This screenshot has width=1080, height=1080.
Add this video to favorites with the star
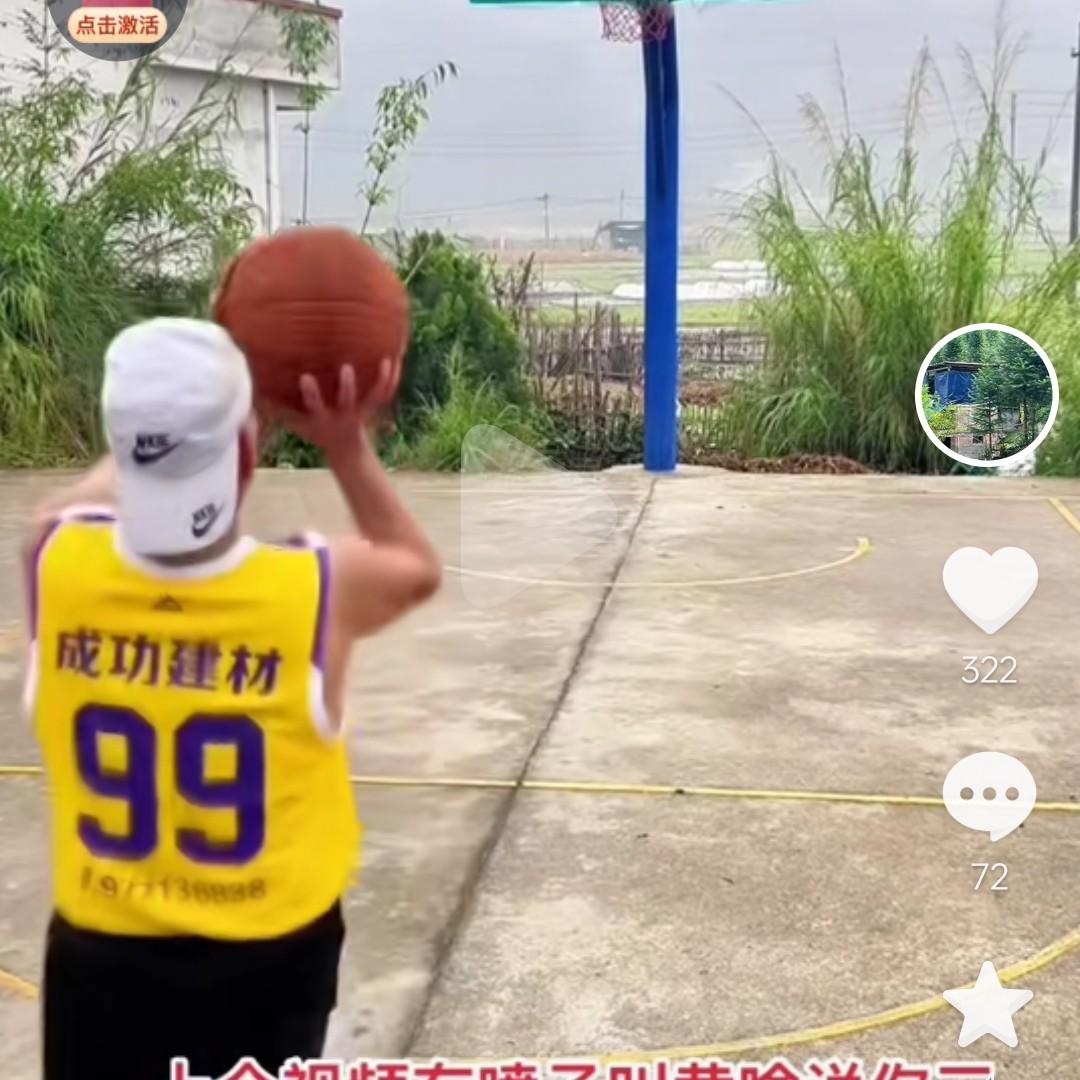pos(988,1005)
